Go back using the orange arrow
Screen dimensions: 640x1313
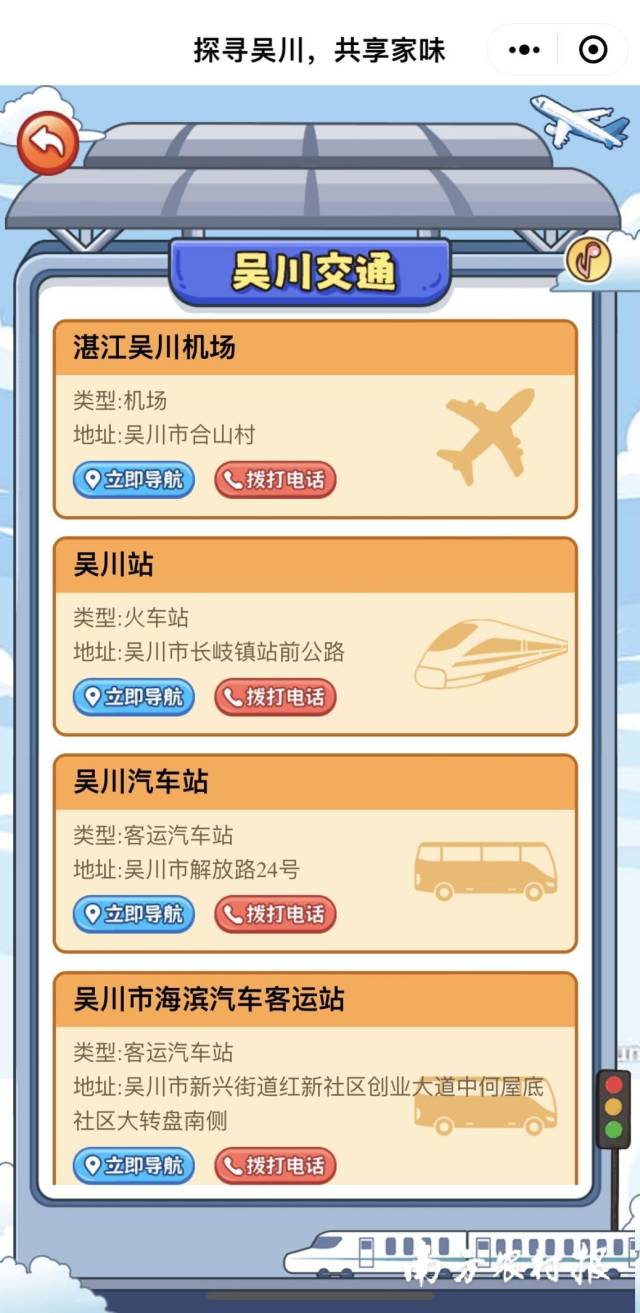tap(47, 143)
